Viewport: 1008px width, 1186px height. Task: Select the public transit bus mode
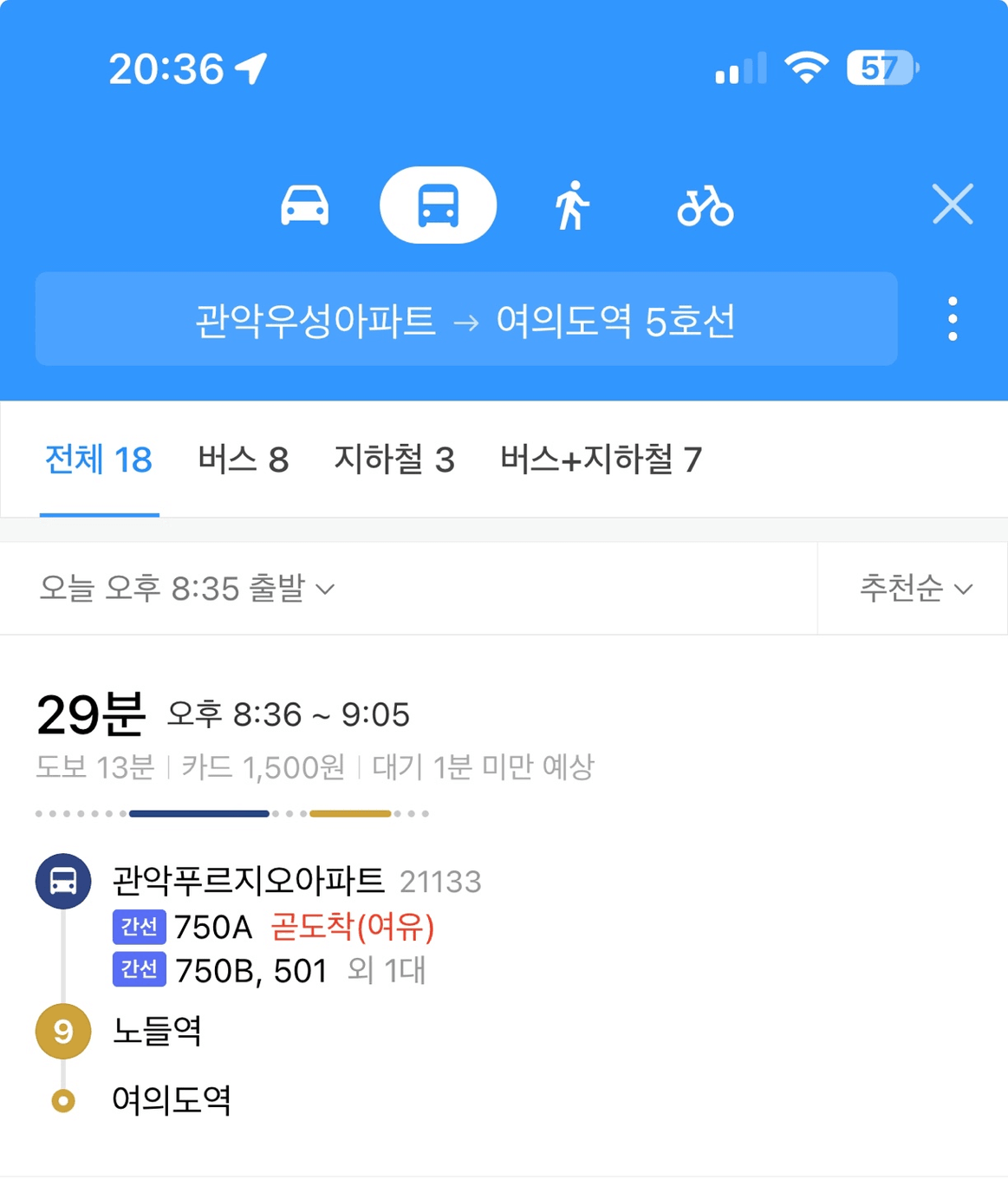tap(438, 205)
